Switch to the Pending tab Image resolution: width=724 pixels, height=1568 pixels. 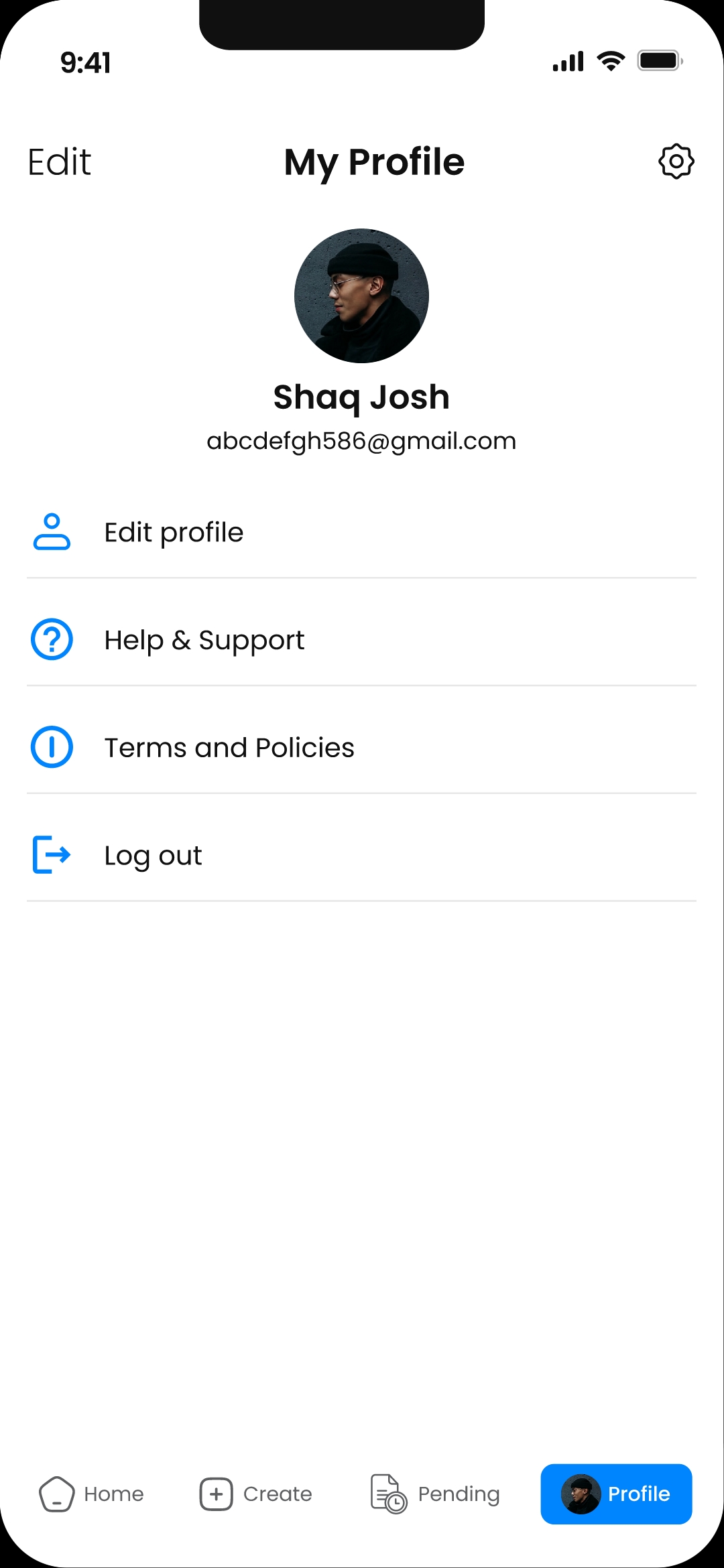coord(436,1494)
